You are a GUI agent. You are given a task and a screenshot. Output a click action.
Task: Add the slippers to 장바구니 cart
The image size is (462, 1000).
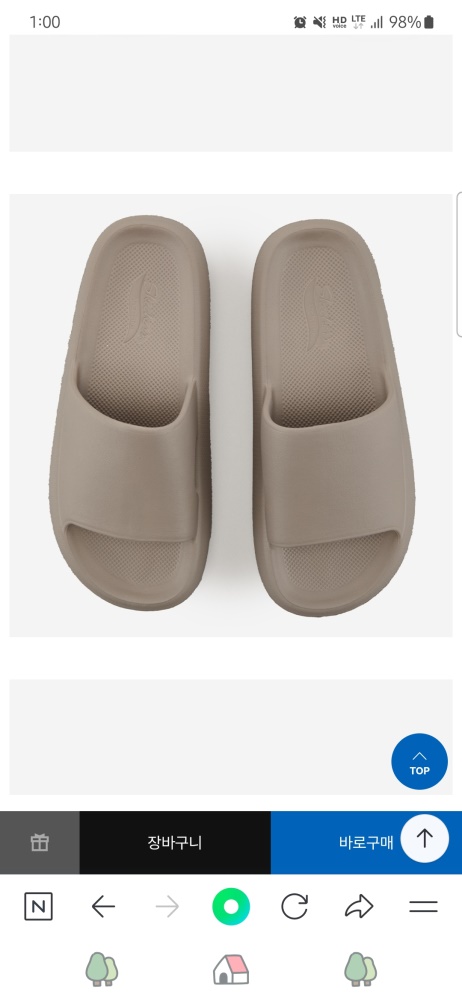175,842
